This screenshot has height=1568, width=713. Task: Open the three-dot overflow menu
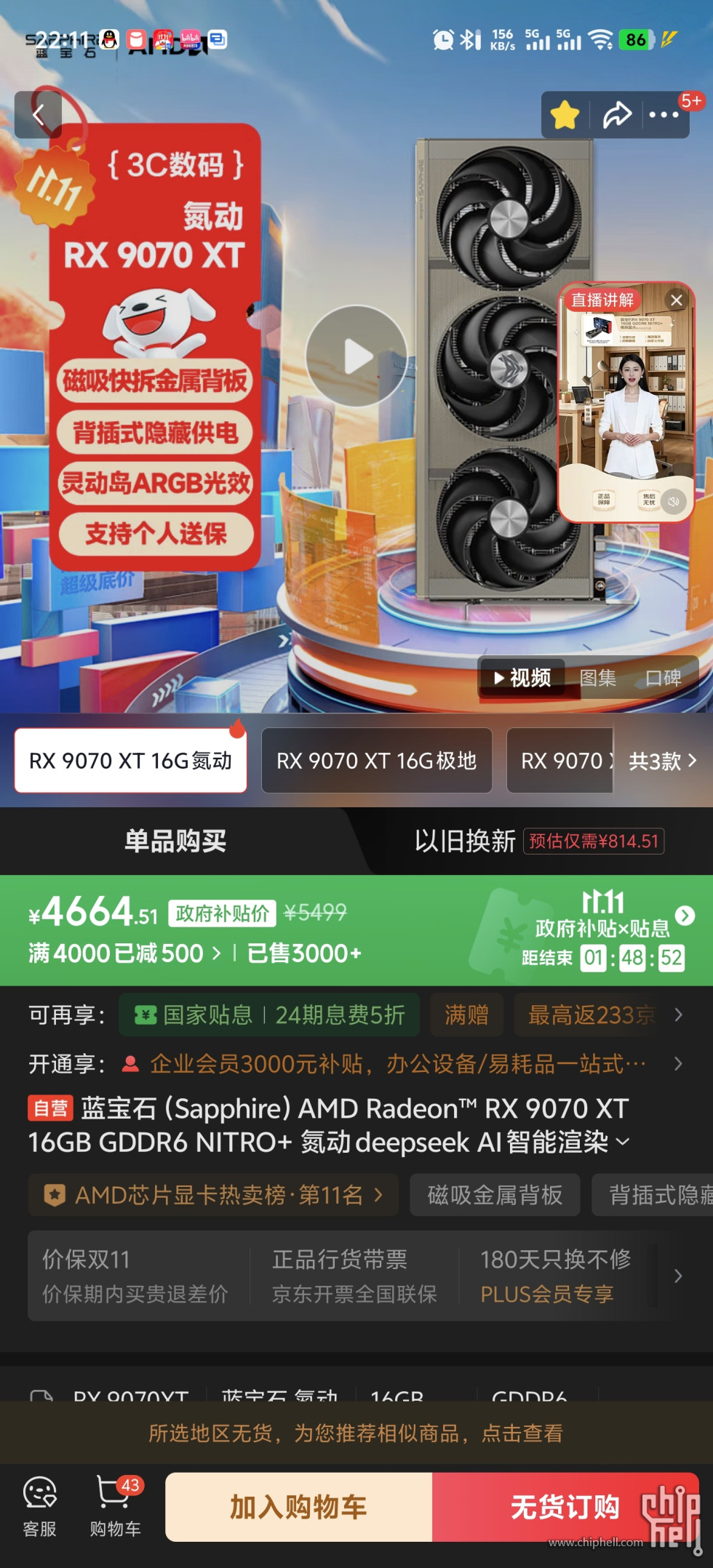664,115
